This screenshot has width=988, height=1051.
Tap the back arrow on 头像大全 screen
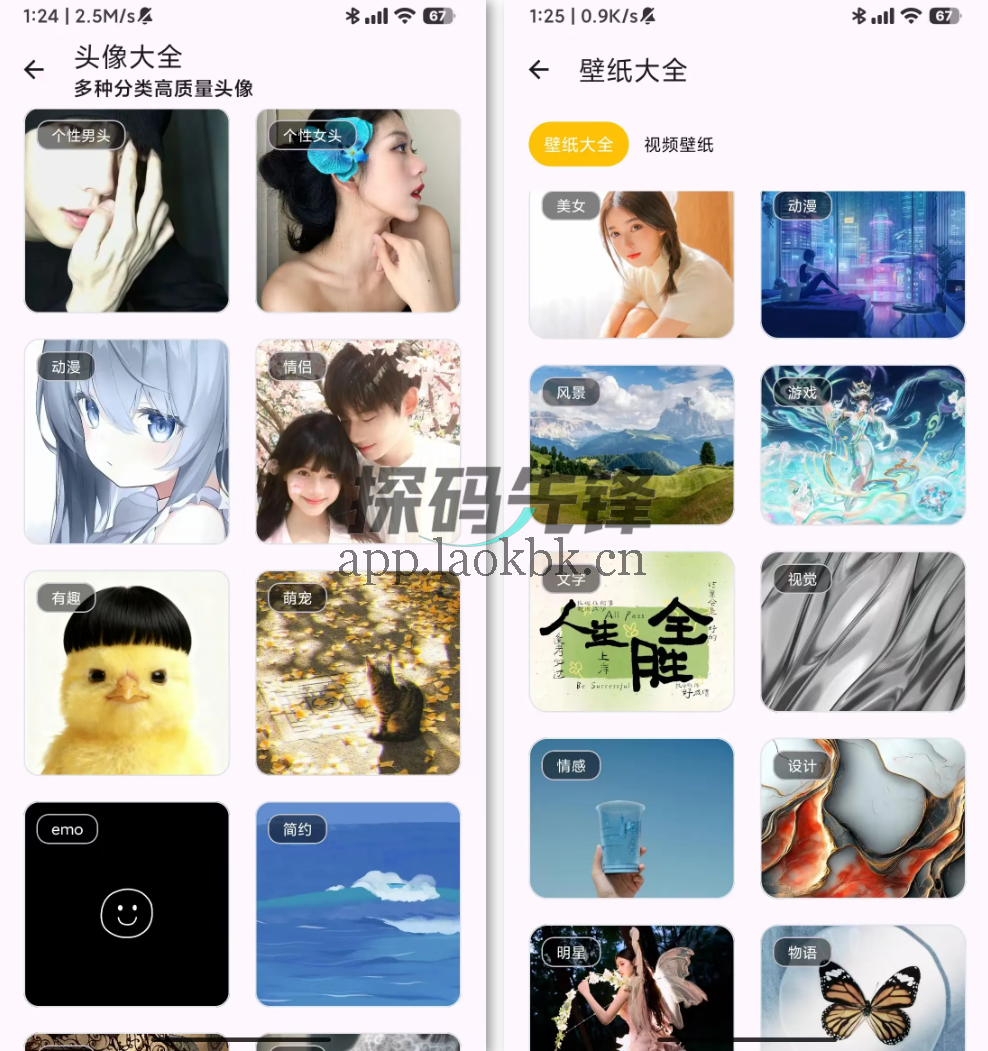click(x=34, y=70)
